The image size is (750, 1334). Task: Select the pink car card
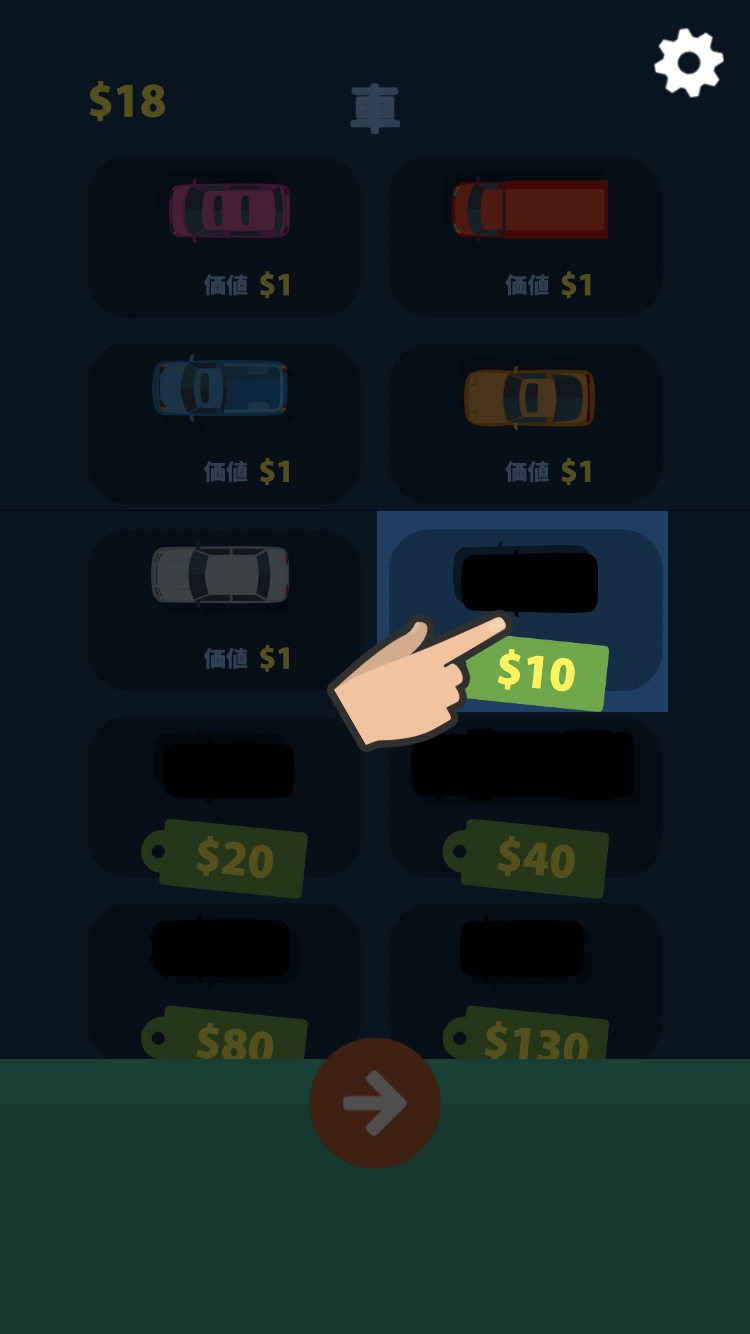point(224,236)
